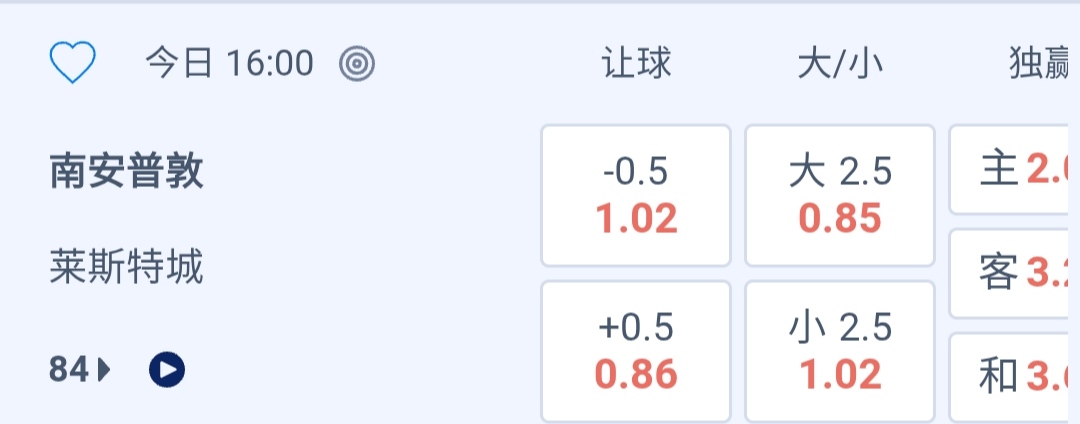The height and width of the screenshot is (424, 1080).
Task: Bet on 大 2.5 at odds 0.85
Action: pos(840,196)
